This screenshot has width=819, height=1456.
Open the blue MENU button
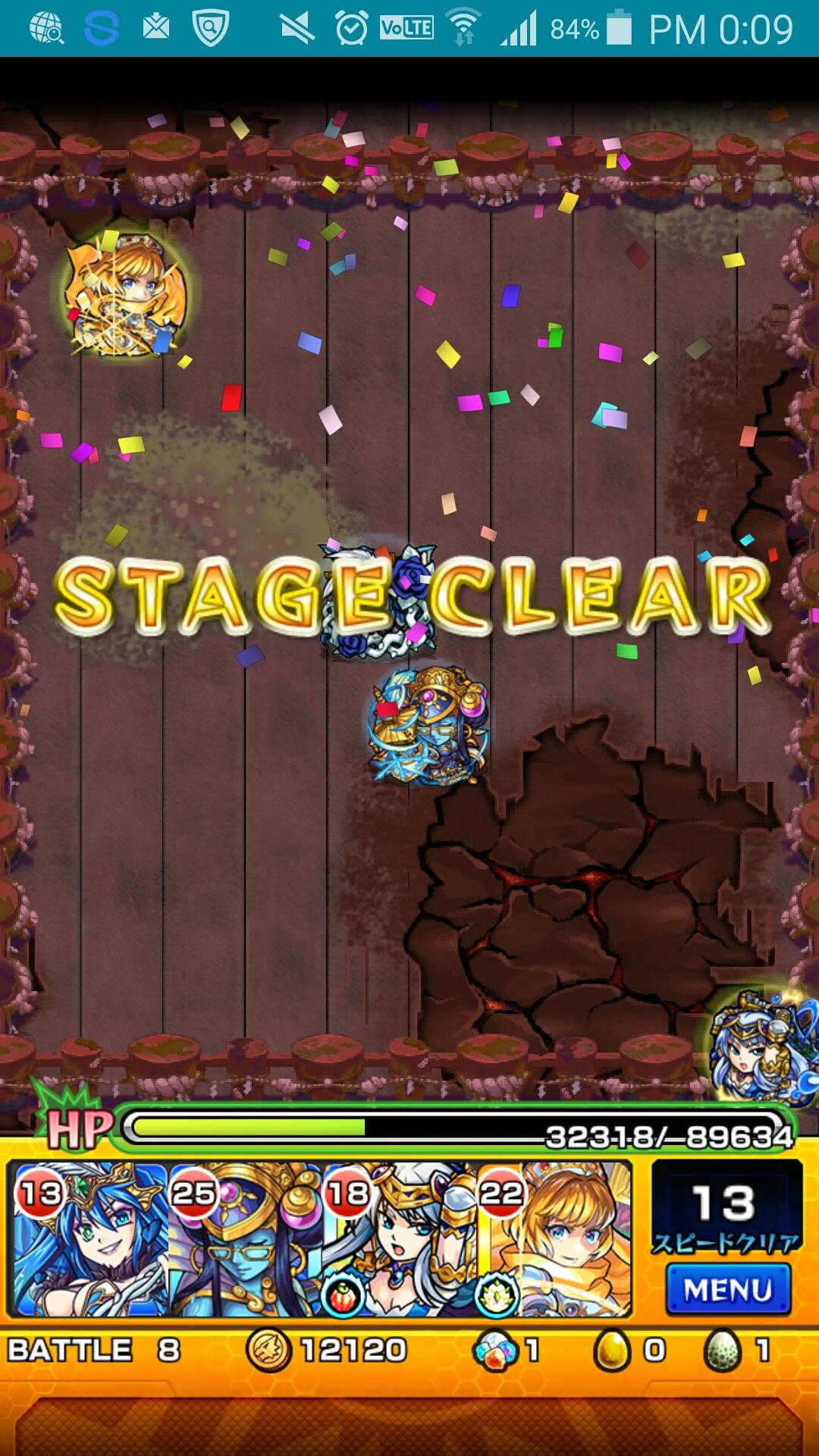coord(728,1289)
